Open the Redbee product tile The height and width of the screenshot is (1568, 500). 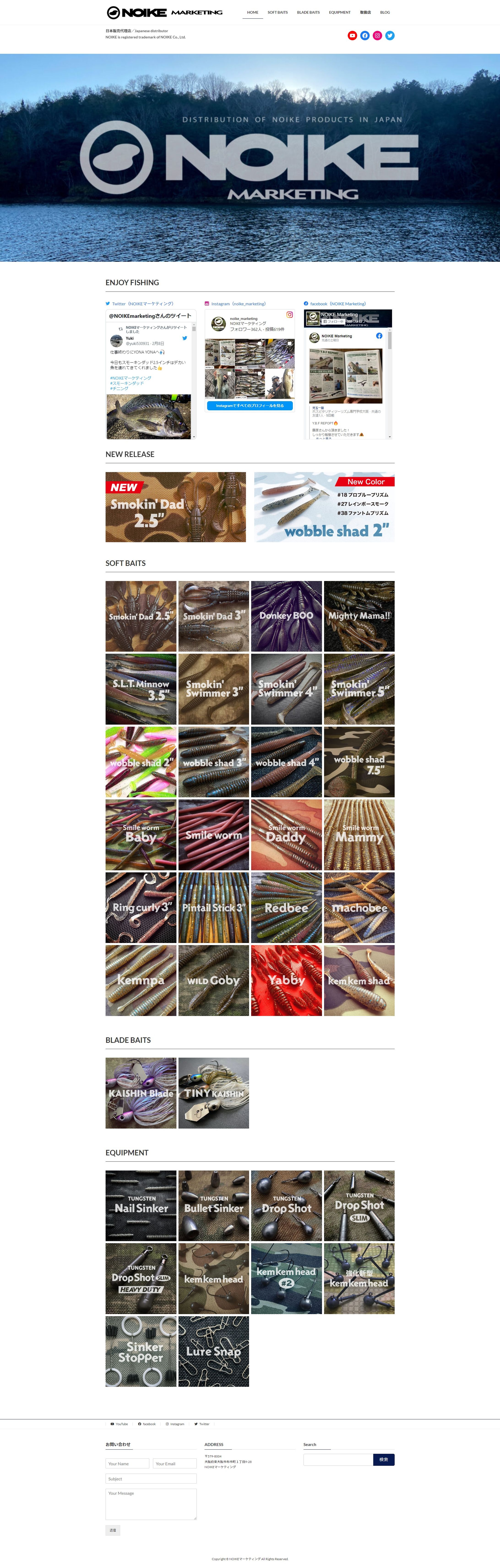click(286, 907)
